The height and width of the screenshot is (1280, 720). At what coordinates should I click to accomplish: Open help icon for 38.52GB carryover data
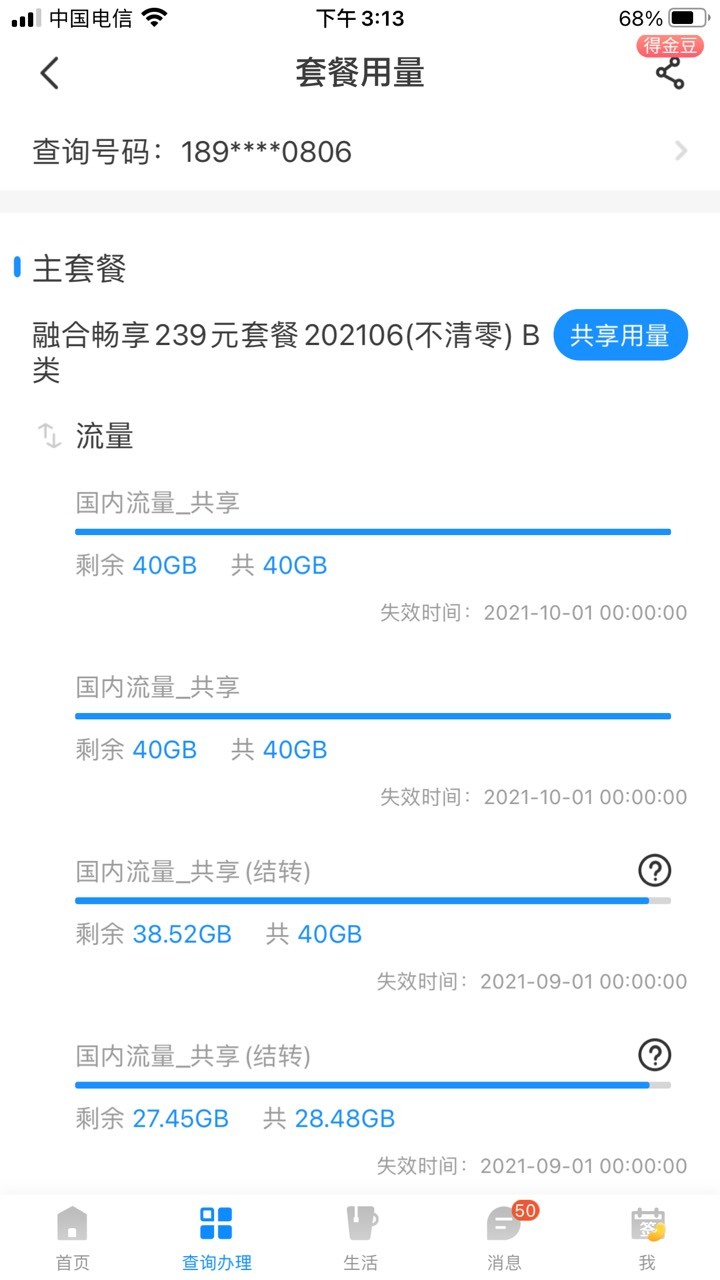click(x=655, y=871)
